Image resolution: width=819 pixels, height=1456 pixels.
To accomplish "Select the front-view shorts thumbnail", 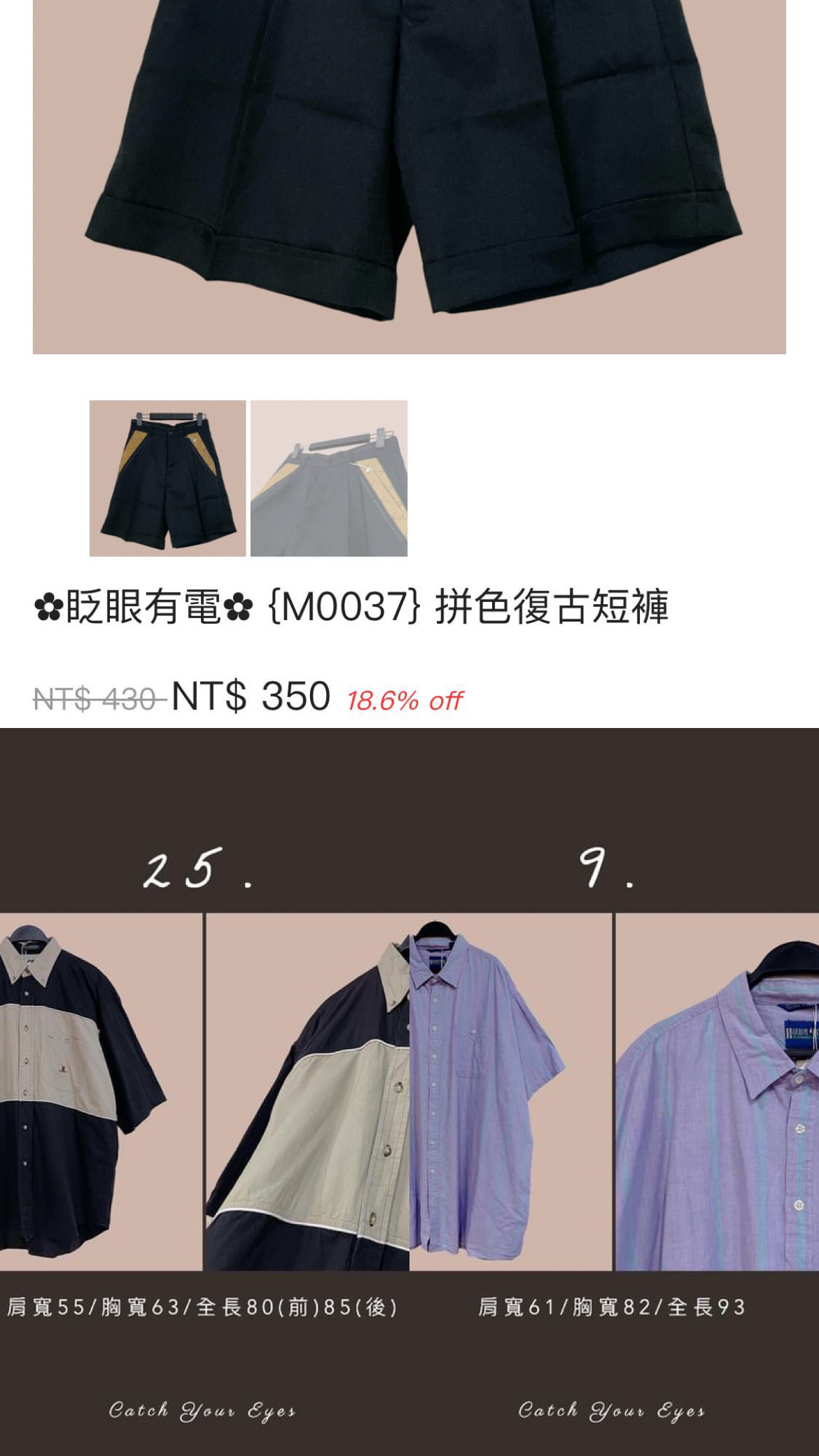I will [x=167, y=478].
